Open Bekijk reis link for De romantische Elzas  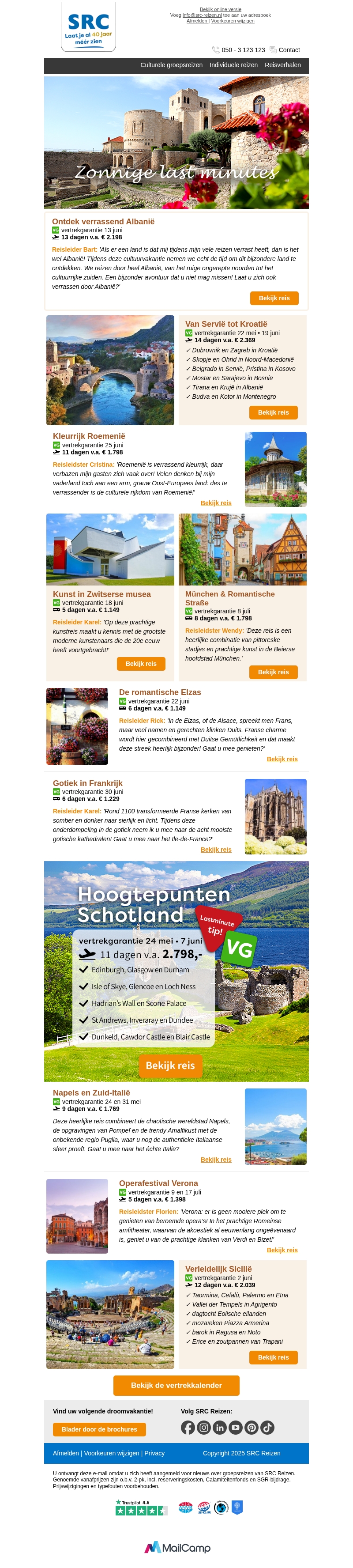coord(282,759)
